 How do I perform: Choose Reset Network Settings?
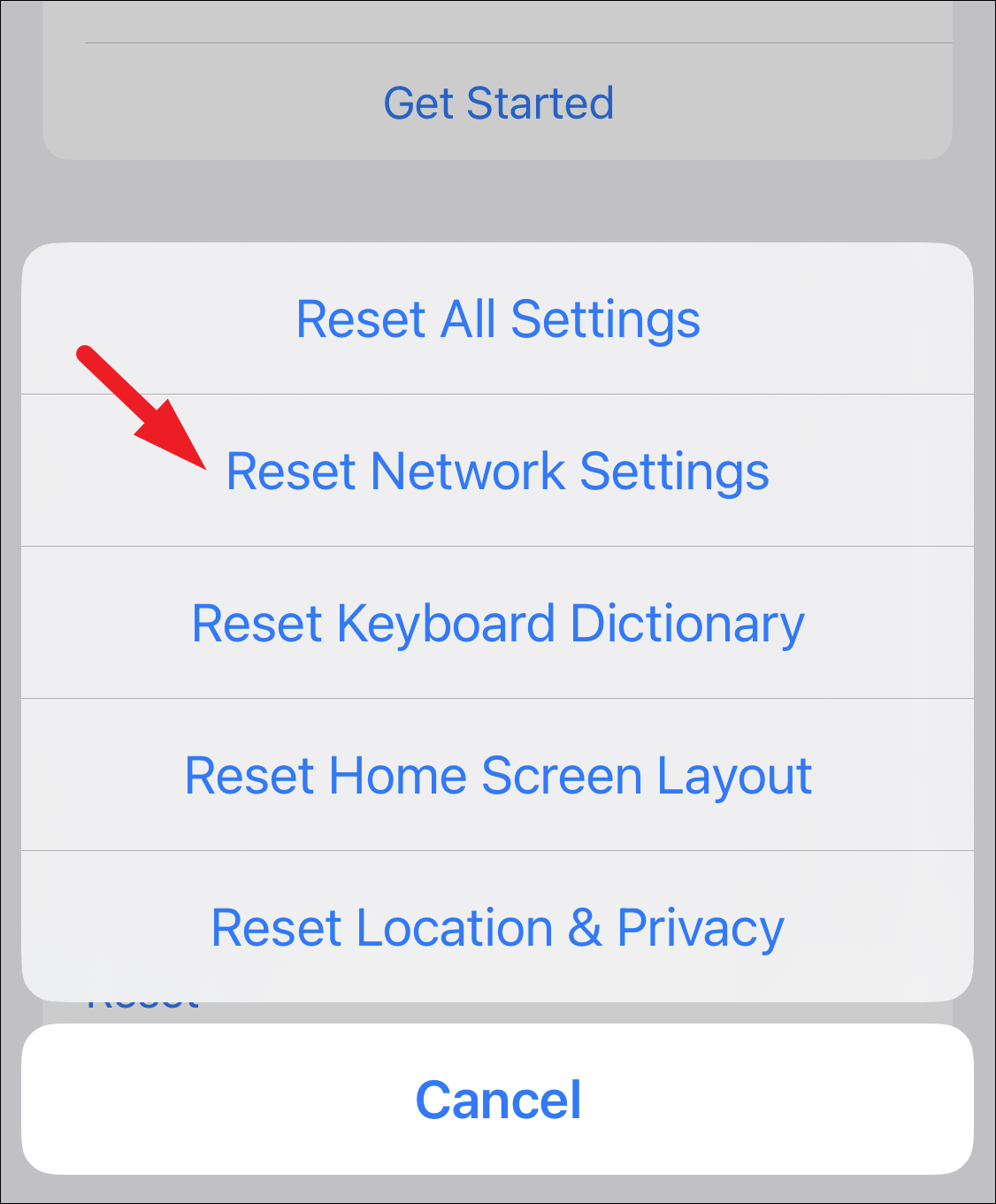coord(498,471)
